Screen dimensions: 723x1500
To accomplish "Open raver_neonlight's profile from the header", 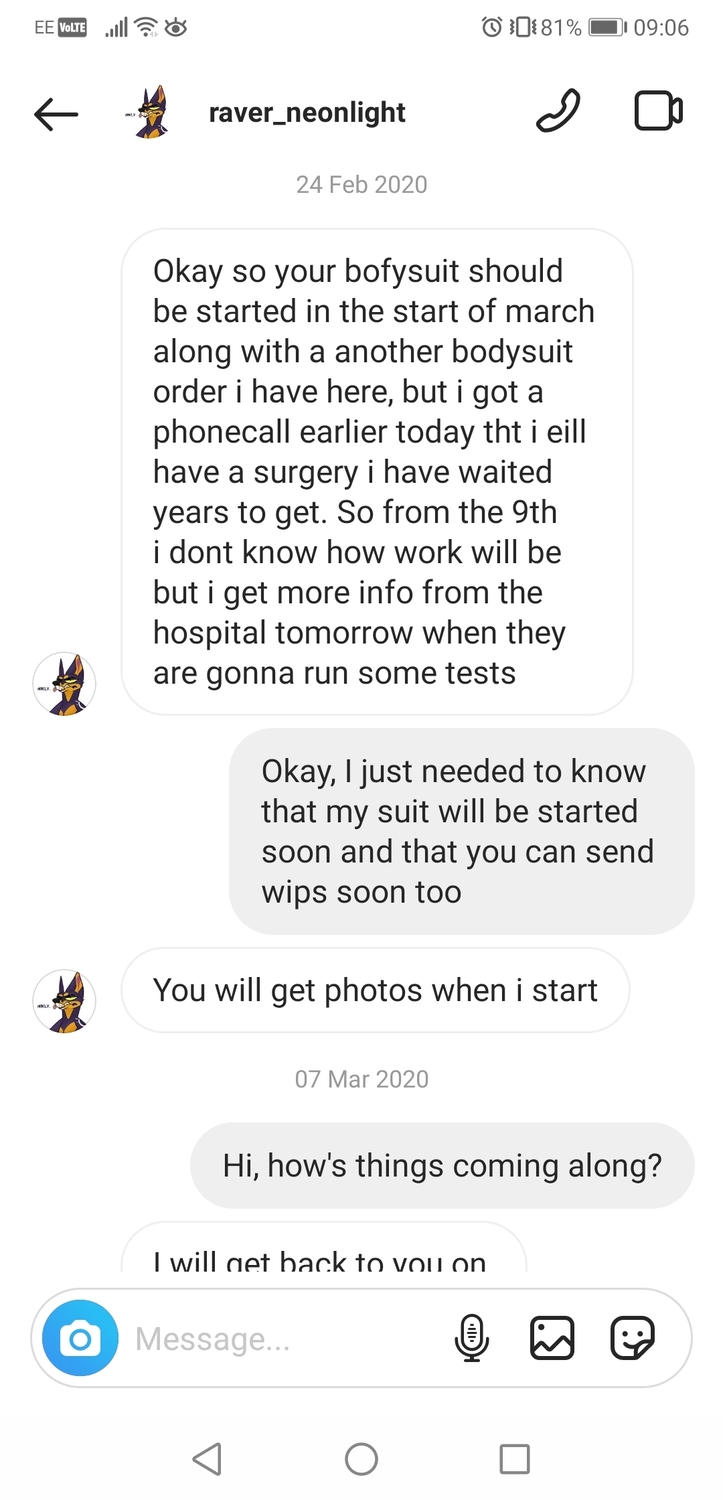I will point(307,112).
